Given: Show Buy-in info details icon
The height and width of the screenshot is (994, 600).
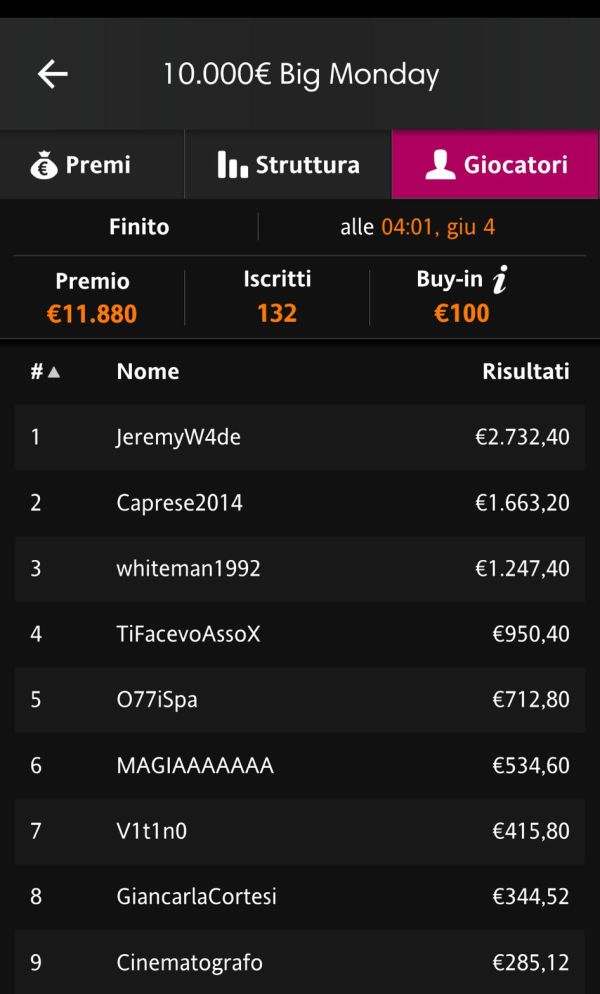Looking at the screenshot, I should coord(500,280).
